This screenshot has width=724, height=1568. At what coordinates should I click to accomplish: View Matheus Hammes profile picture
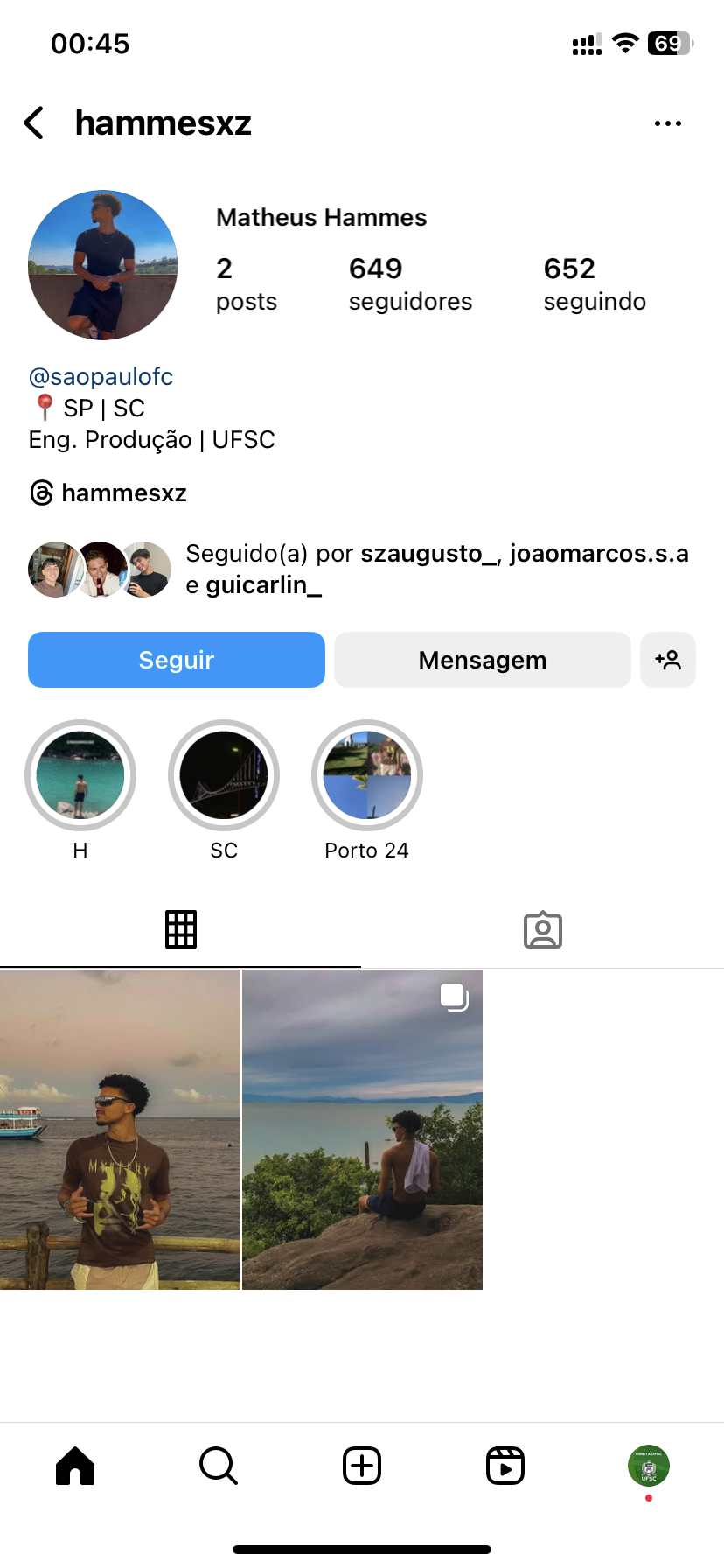click(x=103, y=265)
